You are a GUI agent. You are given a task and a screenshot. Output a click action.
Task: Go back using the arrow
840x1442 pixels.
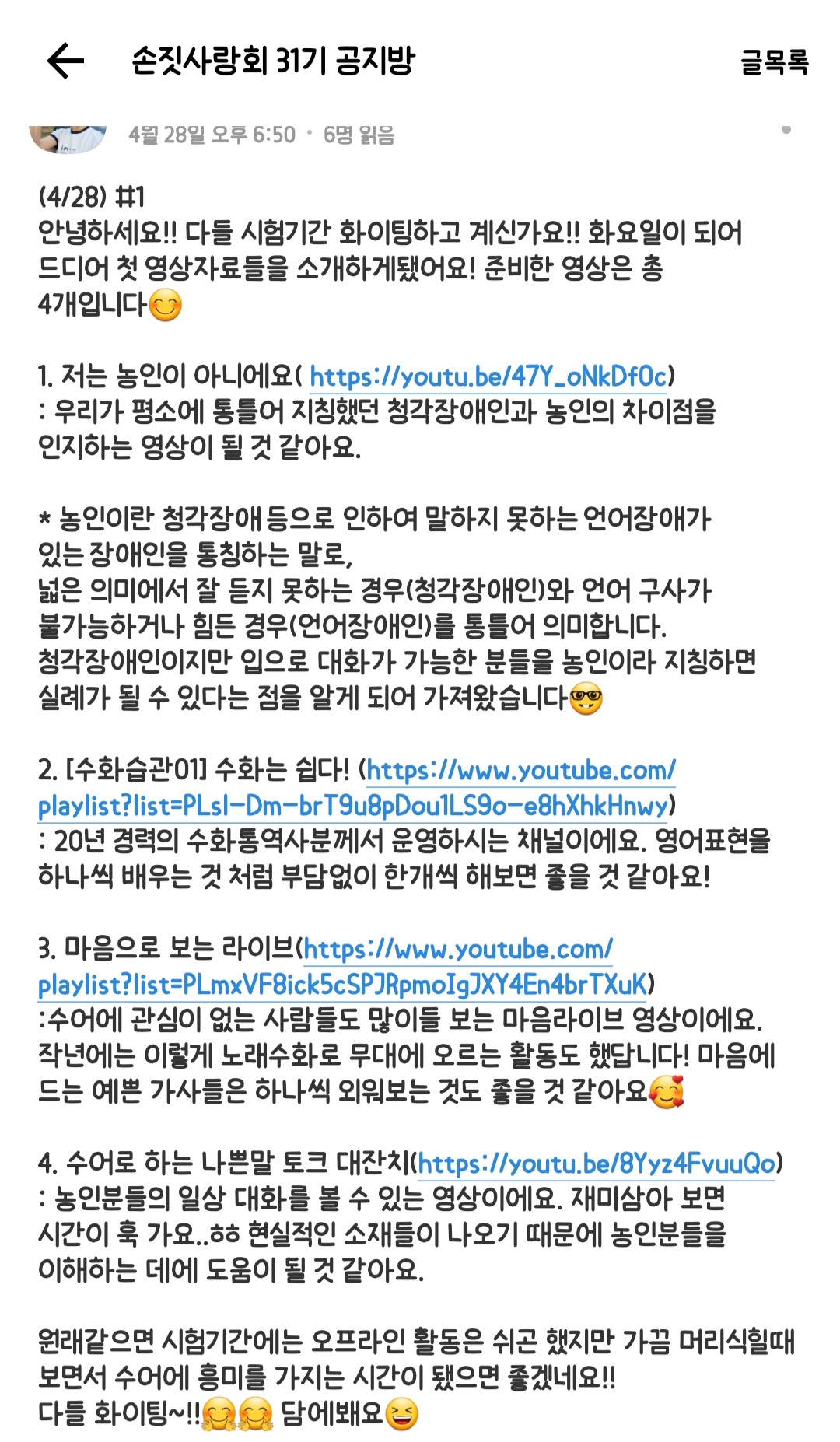(x=65, y=61)
